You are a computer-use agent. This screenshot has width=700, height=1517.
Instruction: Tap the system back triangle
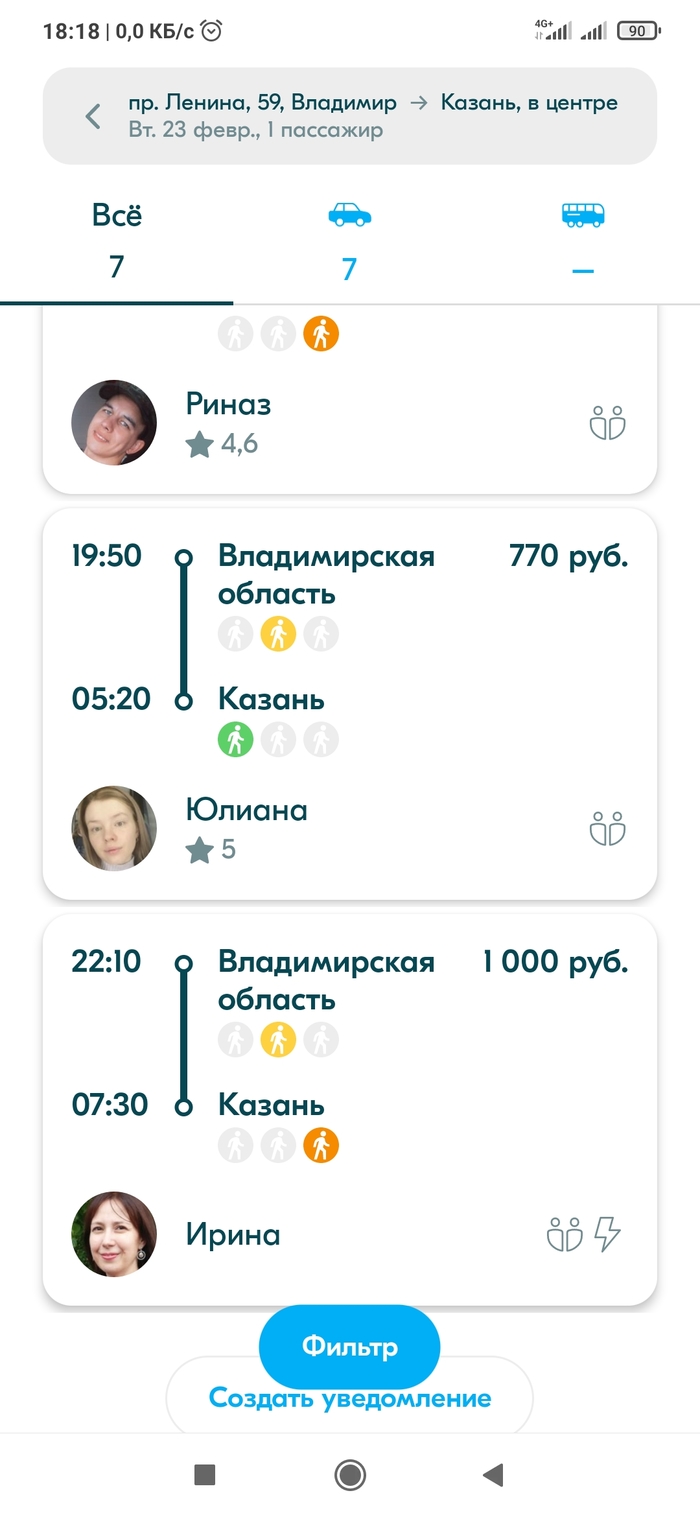[x=492, y=1474]
